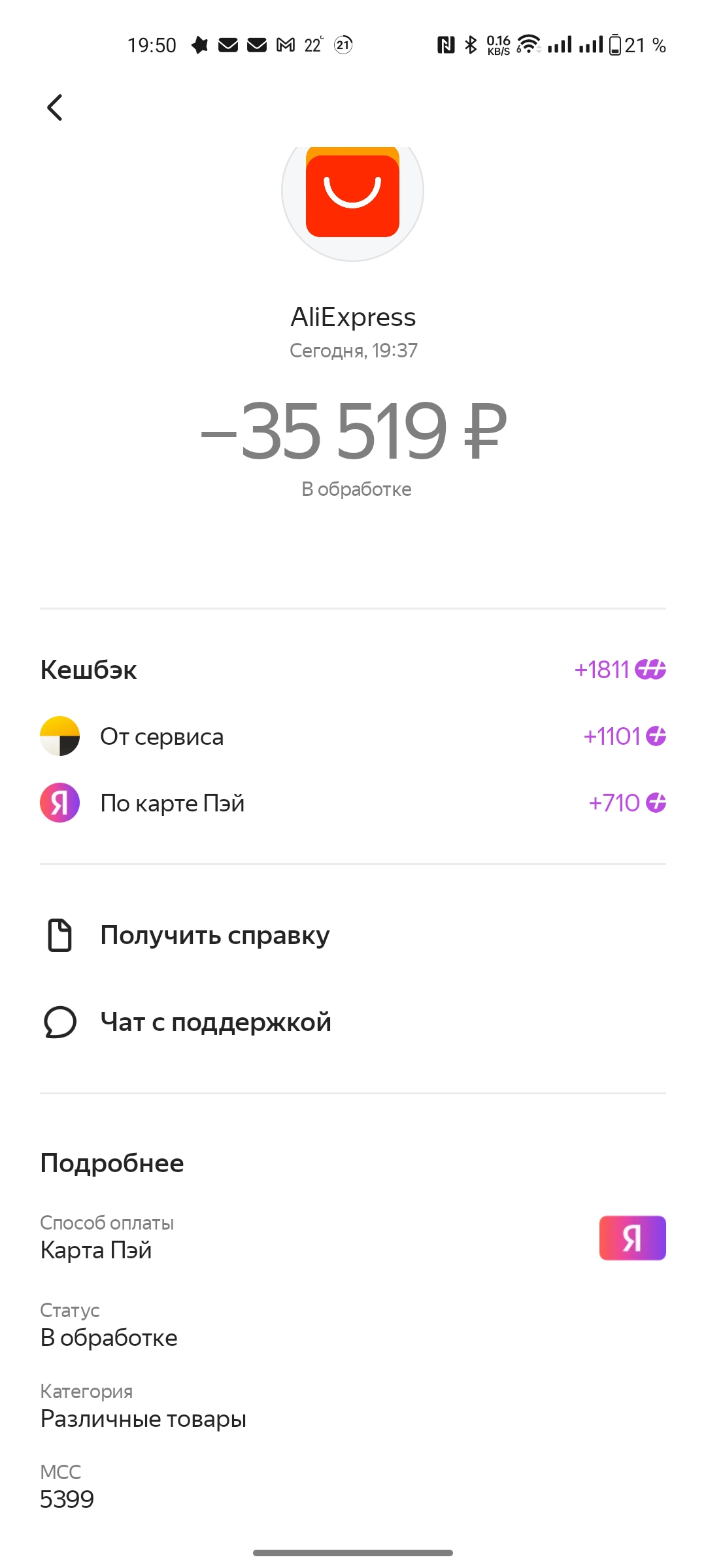Select the Yandex service icon beside От сервиса

59,736
